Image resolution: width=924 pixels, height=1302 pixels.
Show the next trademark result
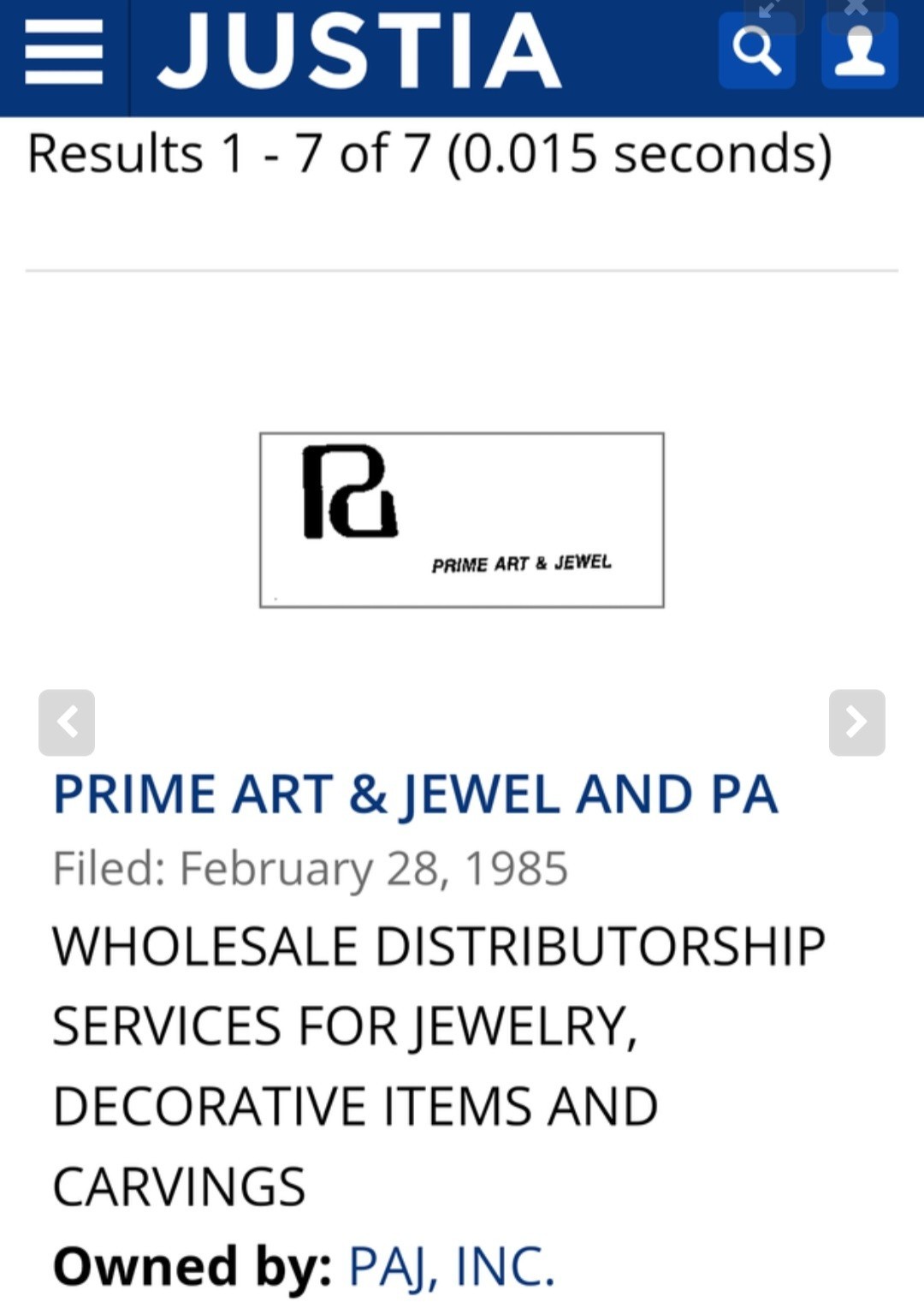(856, 722)
